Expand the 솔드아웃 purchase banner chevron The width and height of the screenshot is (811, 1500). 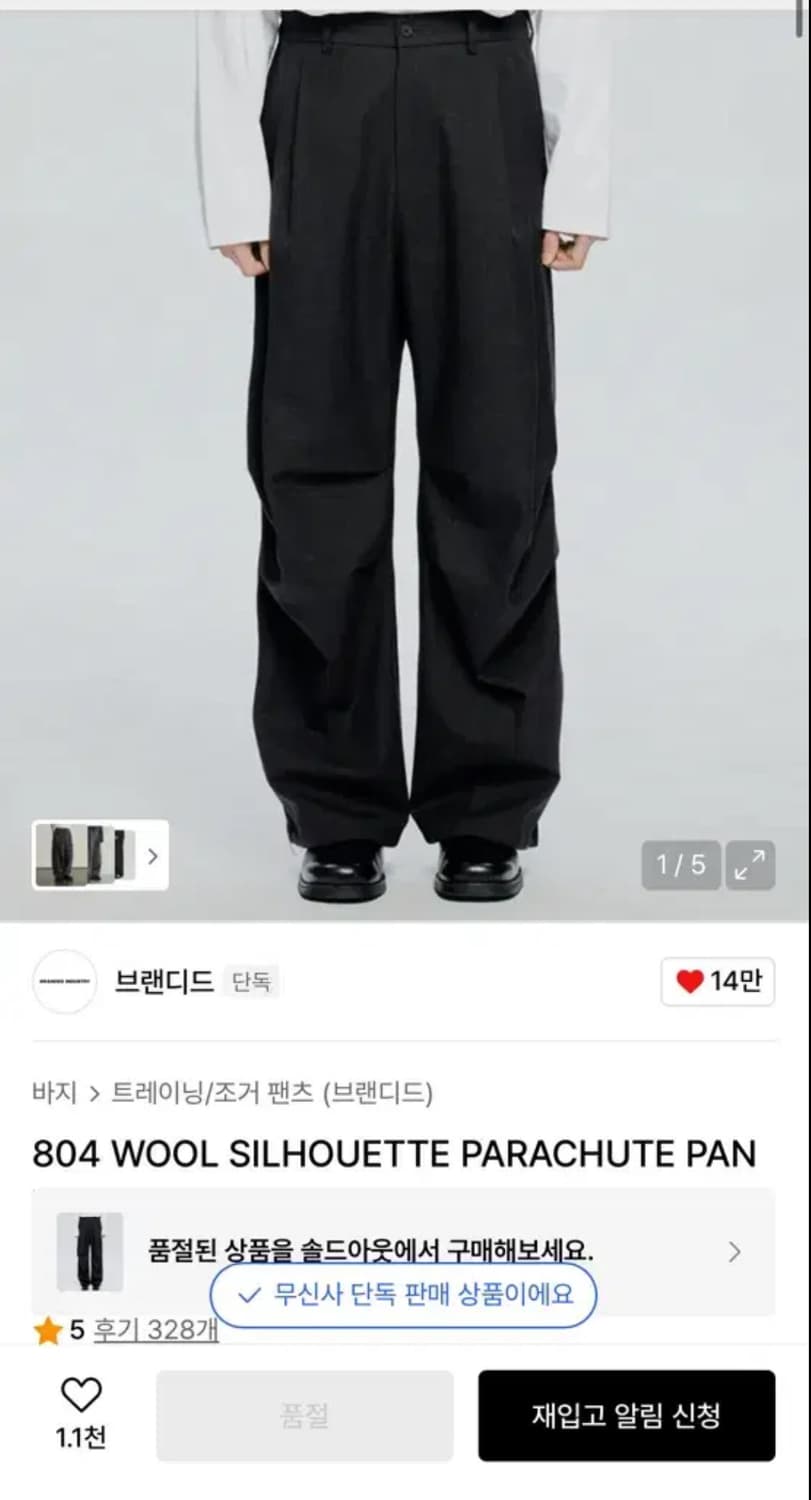(x=735, y=1249)
